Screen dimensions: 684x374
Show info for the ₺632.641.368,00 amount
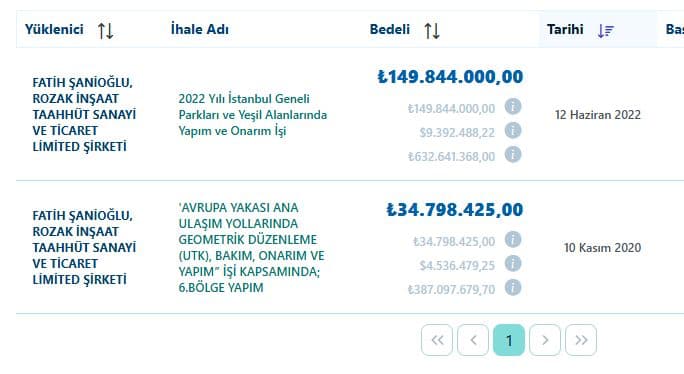[x=513, y=154]
